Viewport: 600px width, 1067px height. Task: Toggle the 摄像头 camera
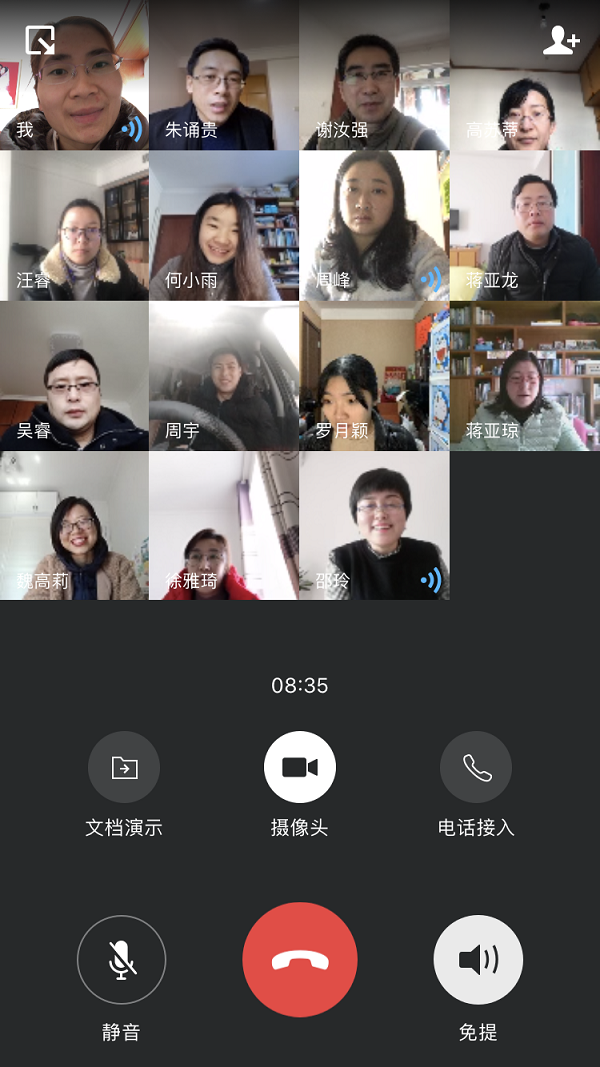(300, 767)
